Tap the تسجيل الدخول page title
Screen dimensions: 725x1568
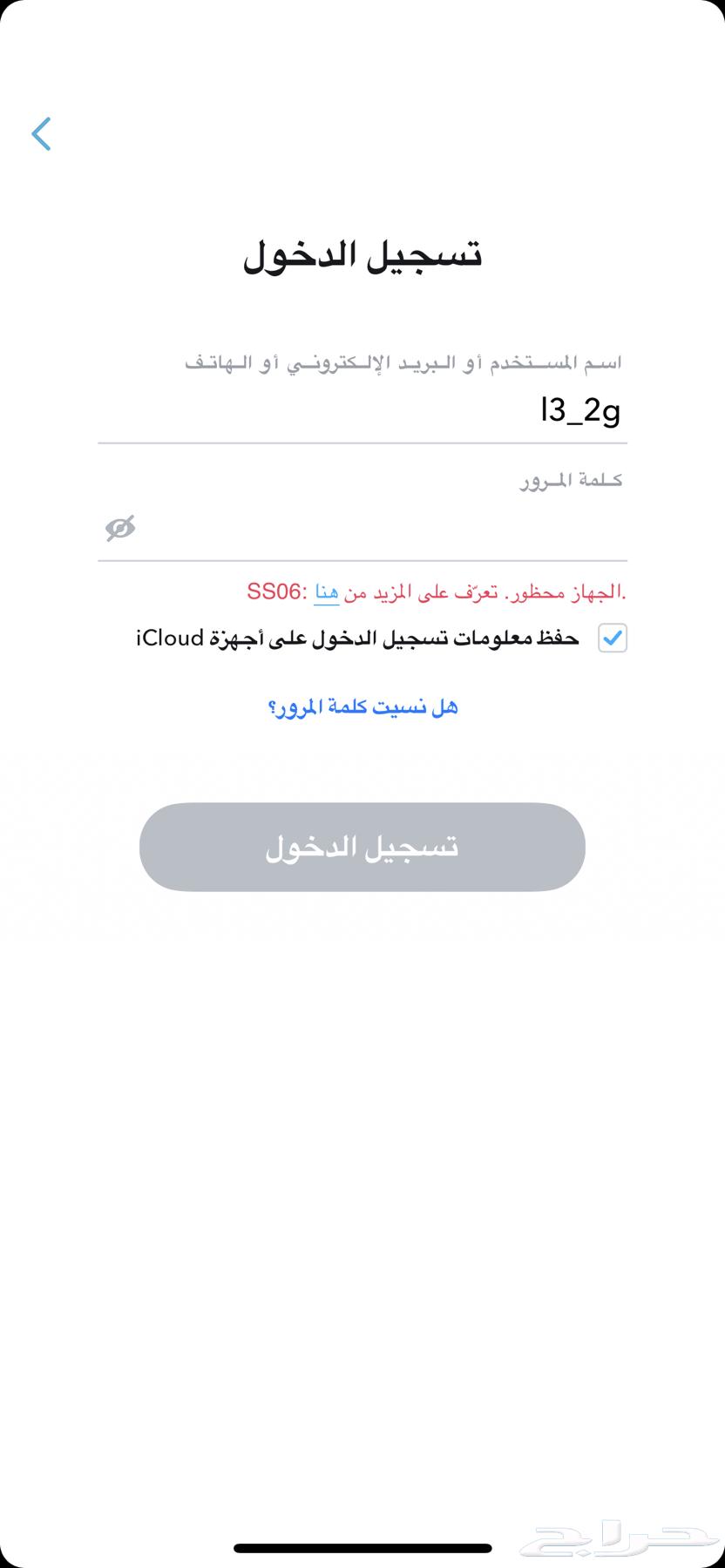coord(362,255)
